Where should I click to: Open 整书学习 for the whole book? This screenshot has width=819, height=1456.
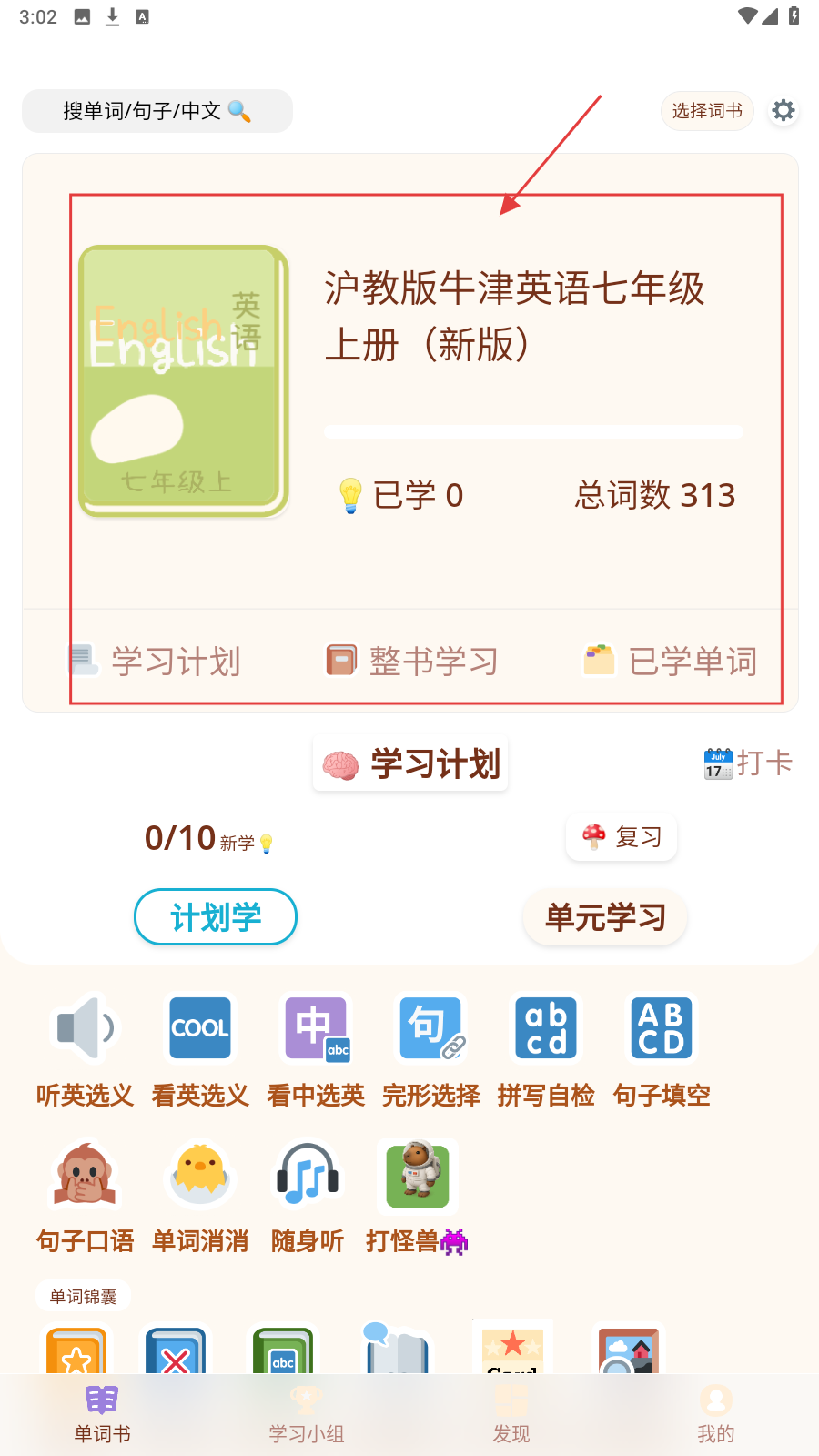[412, 662]
